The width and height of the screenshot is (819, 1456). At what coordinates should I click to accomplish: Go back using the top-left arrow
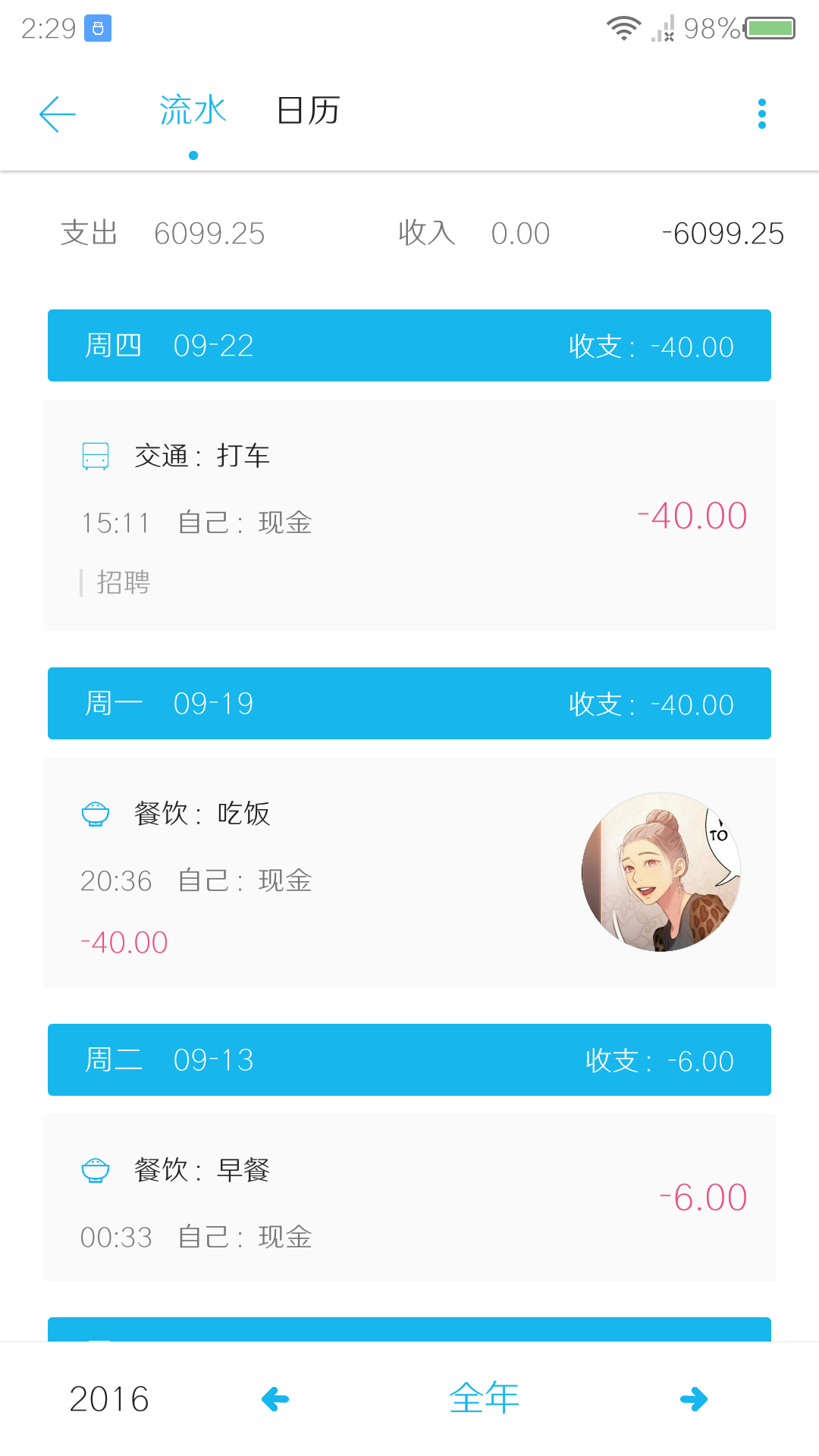[x=58, y=114]
